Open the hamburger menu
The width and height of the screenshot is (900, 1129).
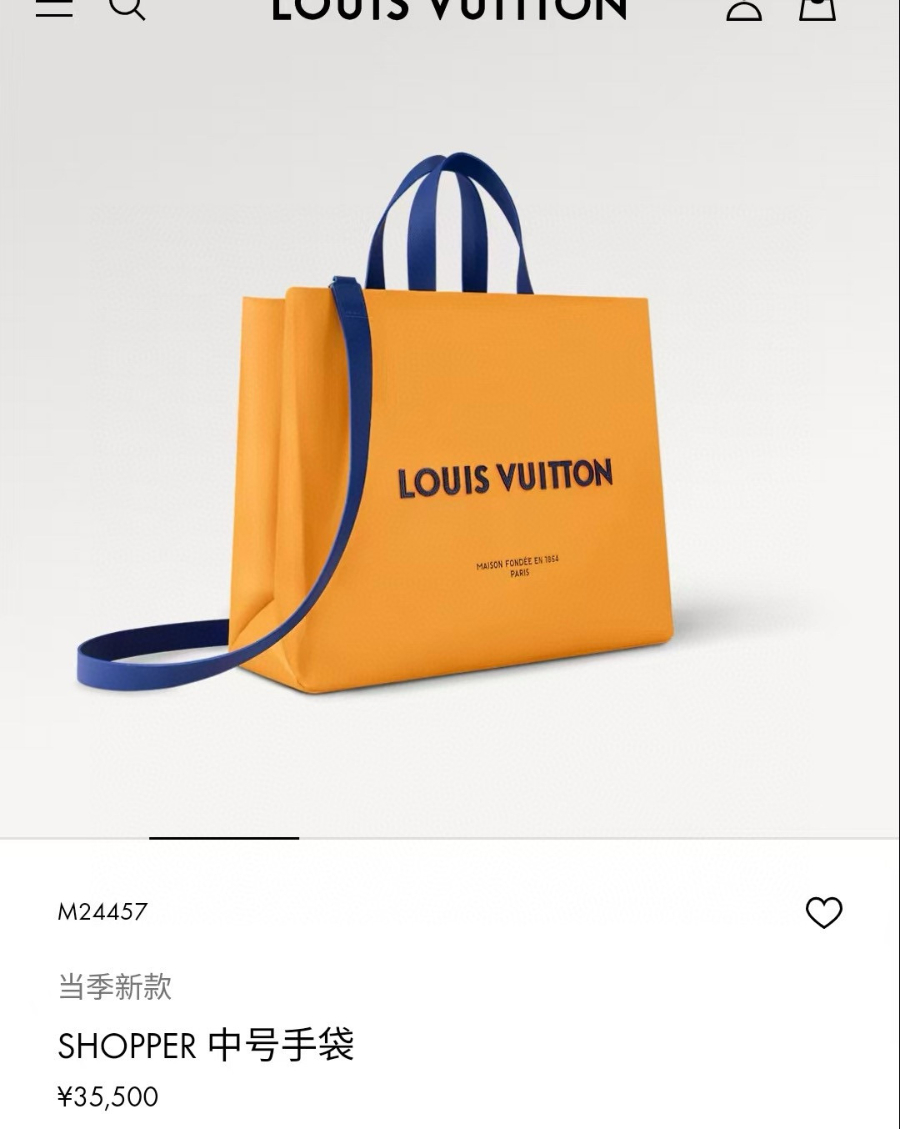coord(54,7)
